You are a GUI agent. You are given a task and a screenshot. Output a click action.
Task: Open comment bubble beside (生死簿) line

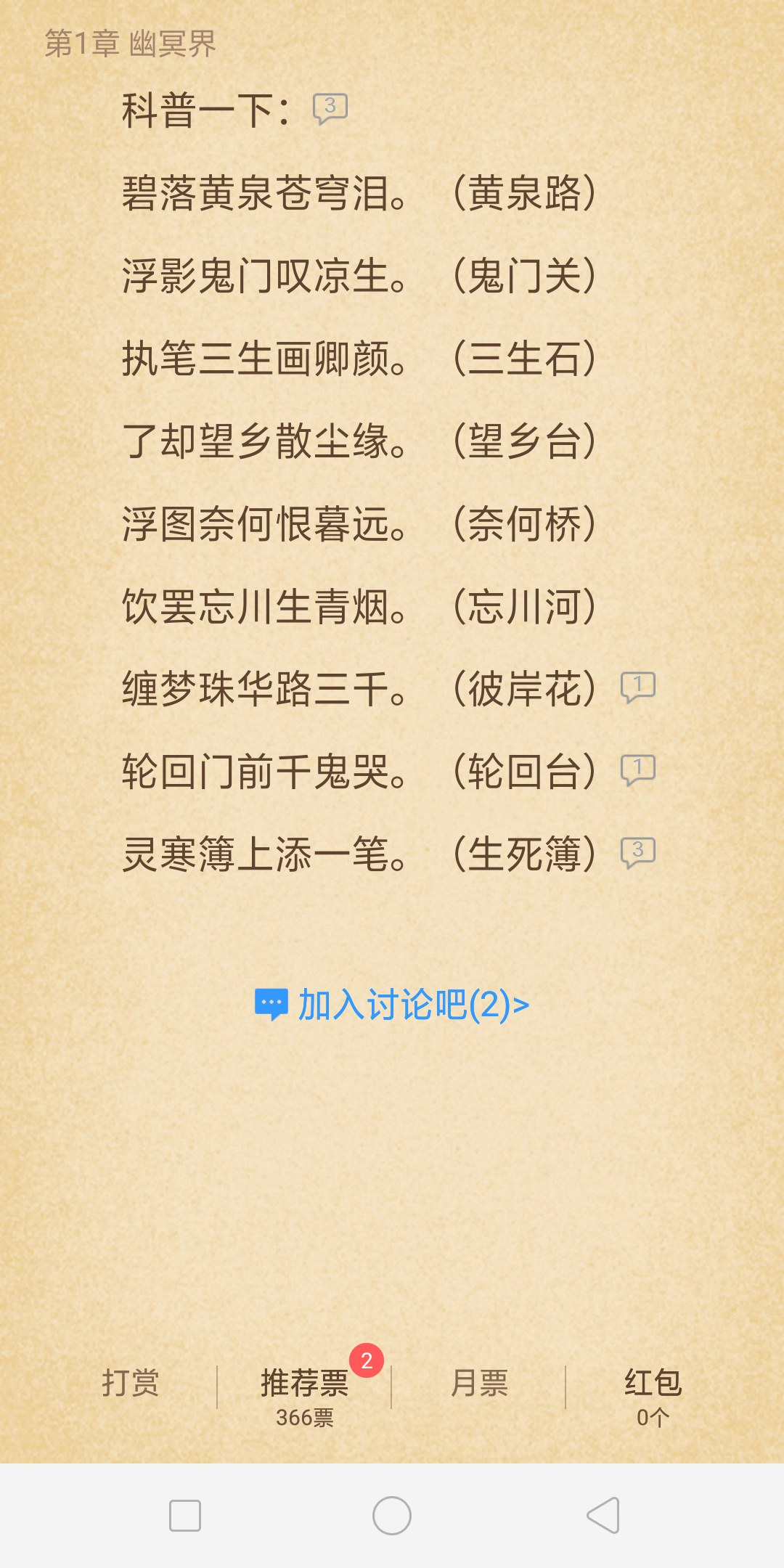(x=638, y=852)
